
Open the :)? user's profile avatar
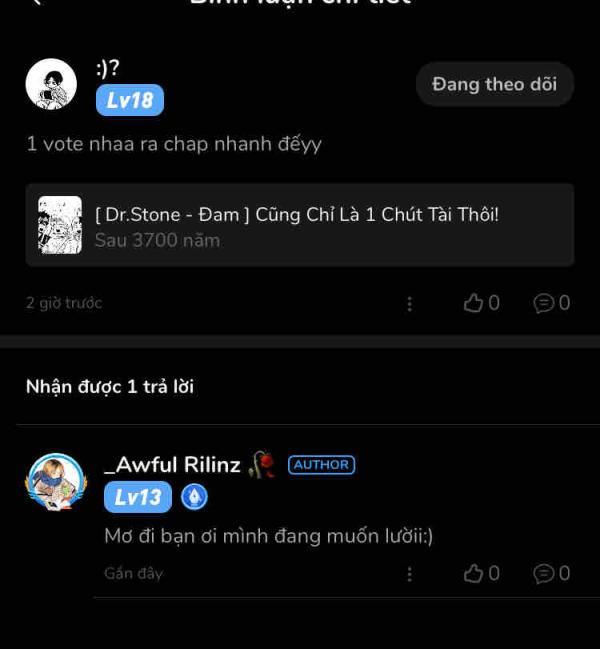51,84
